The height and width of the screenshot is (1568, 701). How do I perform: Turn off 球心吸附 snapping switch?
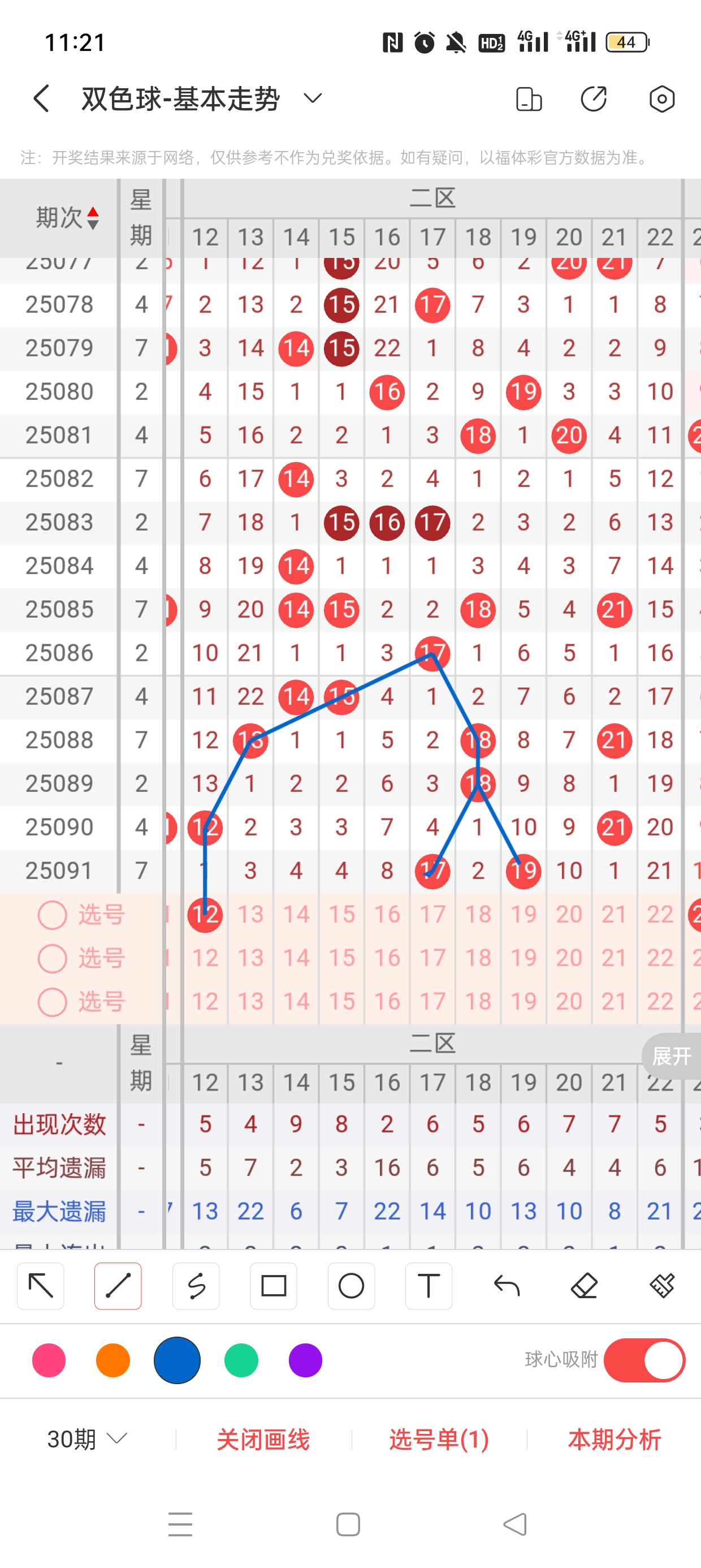coord(644,1360)
